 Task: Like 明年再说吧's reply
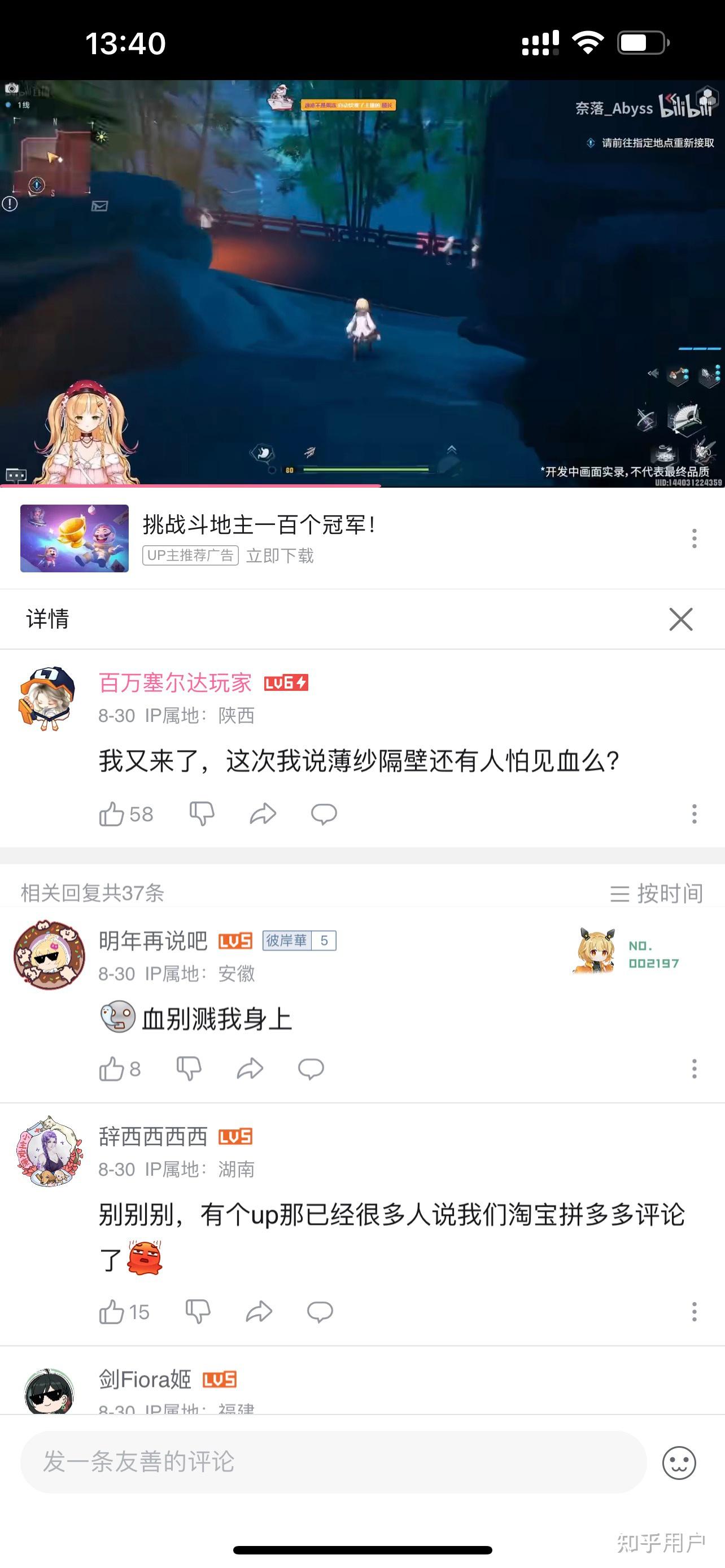coord(112,1069)
